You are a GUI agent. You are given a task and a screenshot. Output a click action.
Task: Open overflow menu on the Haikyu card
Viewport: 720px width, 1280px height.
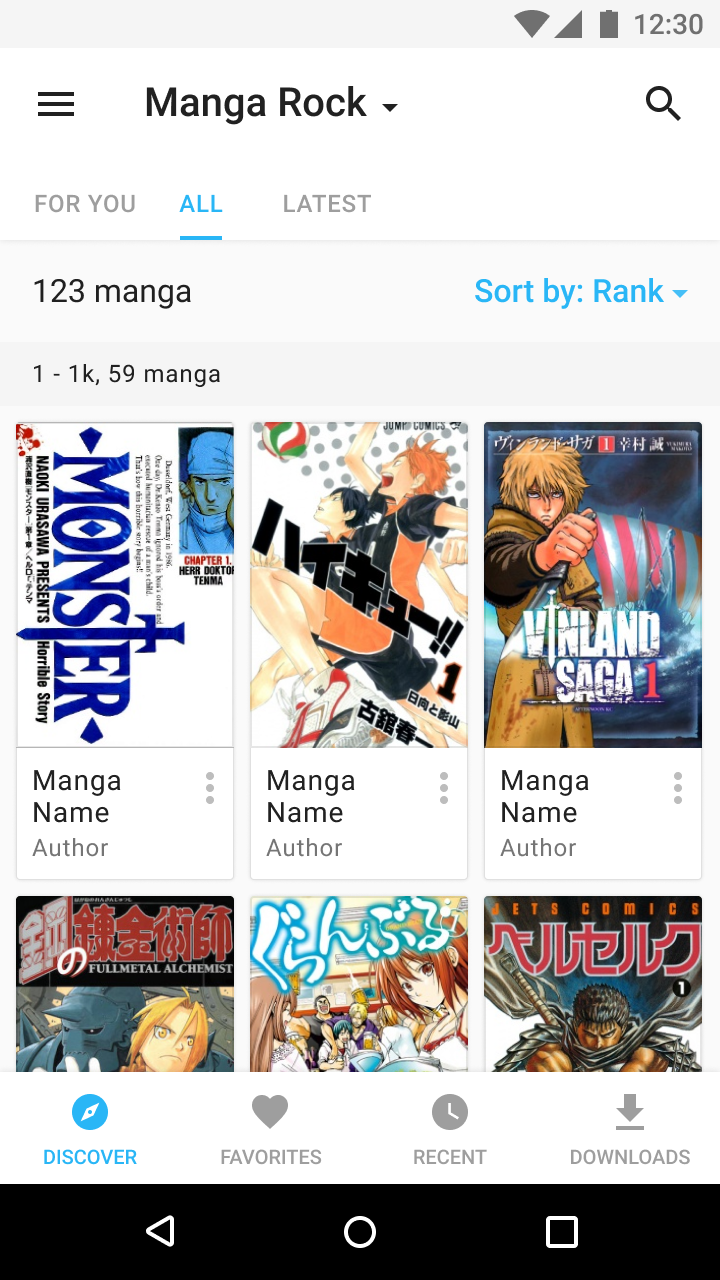click(444, 788)
